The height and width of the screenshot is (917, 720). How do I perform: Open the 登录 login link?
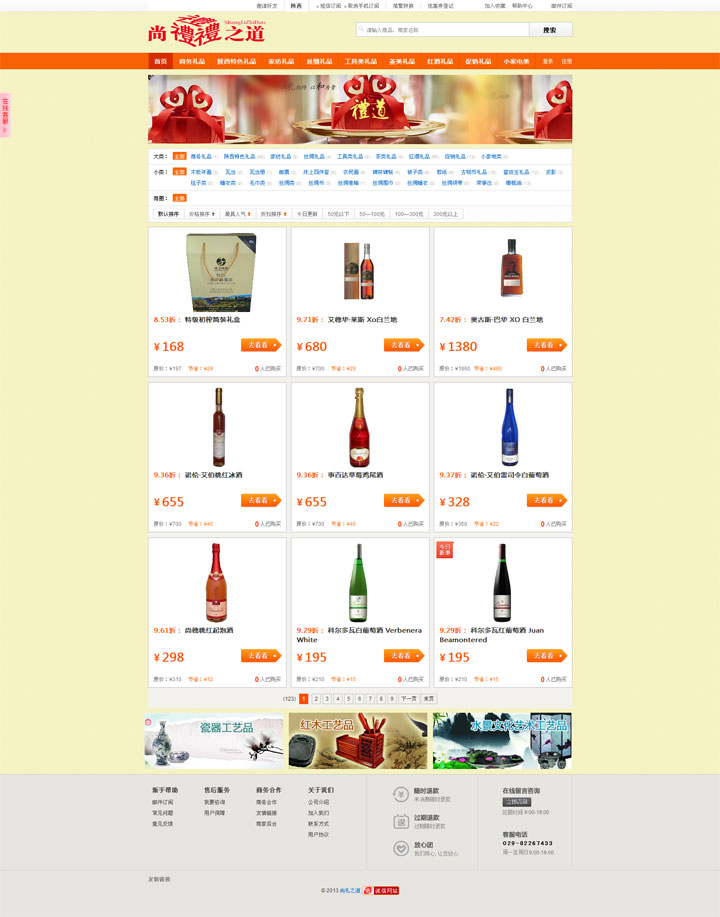548,61
